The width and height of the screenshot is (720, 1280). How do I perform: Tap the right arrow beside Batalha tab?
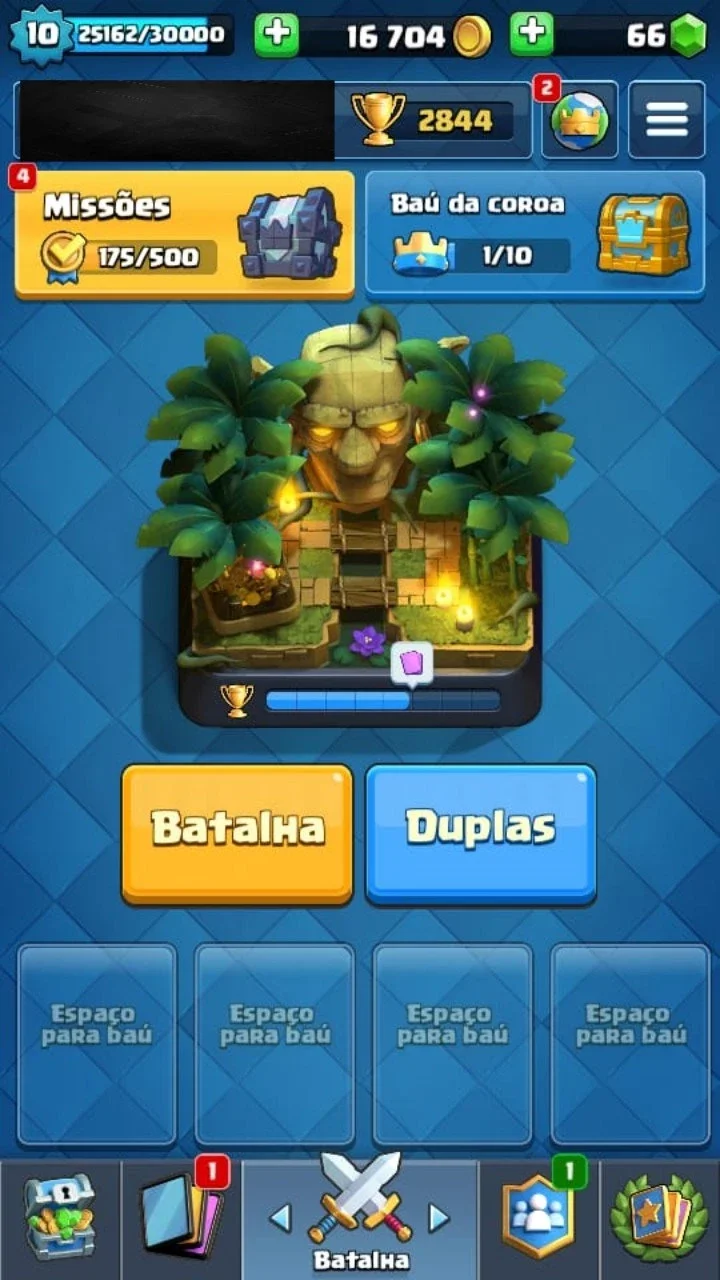[438, 1218]
